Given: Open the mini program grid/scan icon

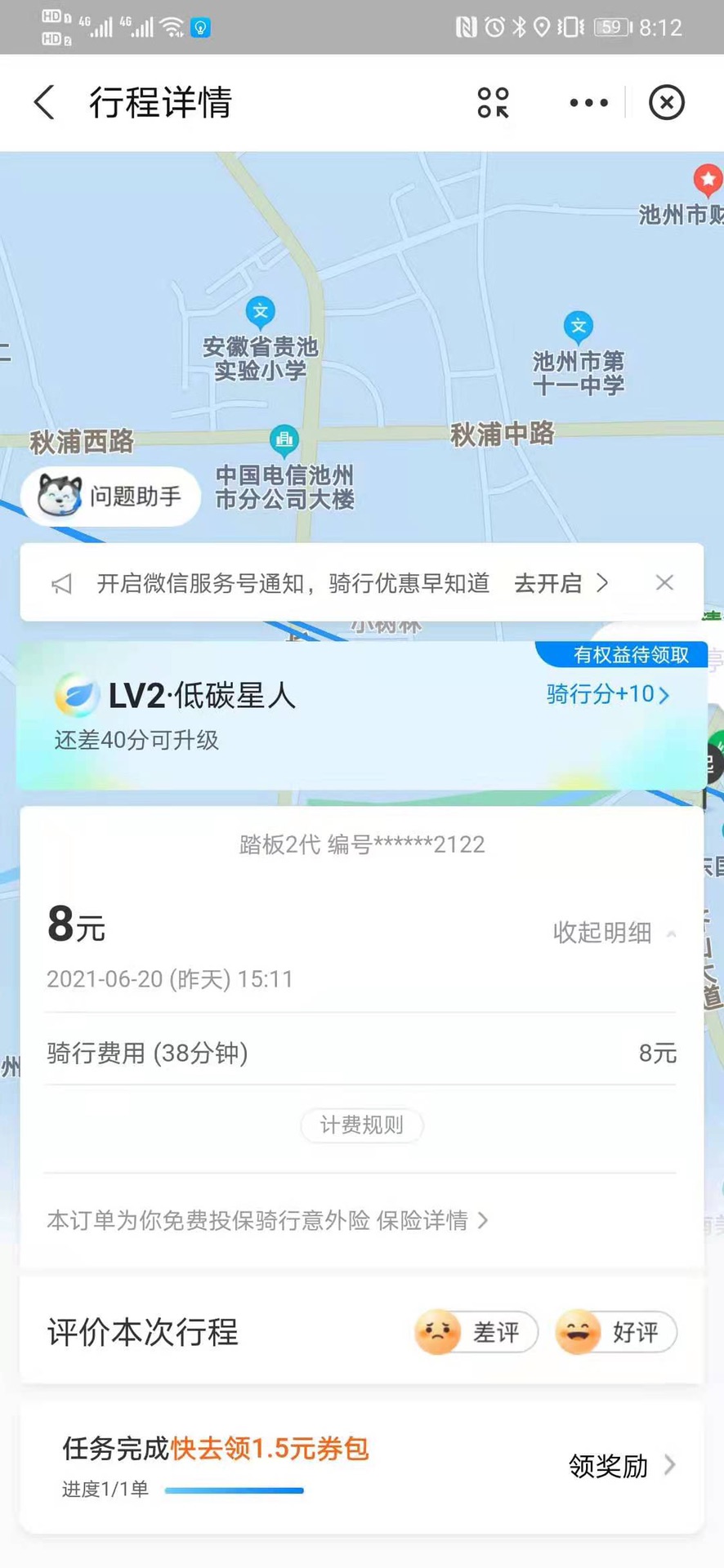Looking at the screenshot, I should [493, 103].
